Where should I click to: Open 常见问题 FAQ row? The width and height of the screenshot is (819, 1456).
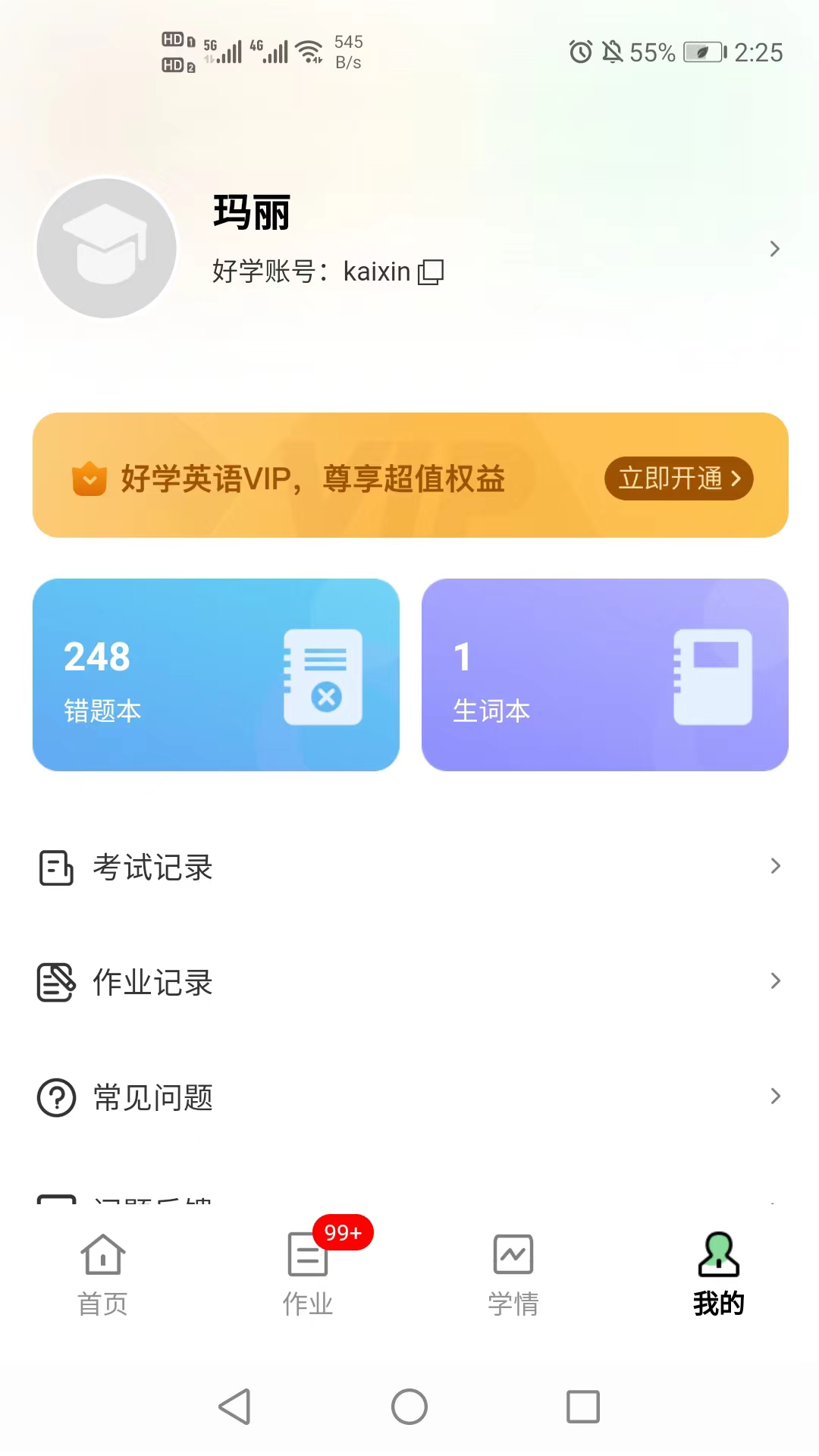[x=409, y=1097]
